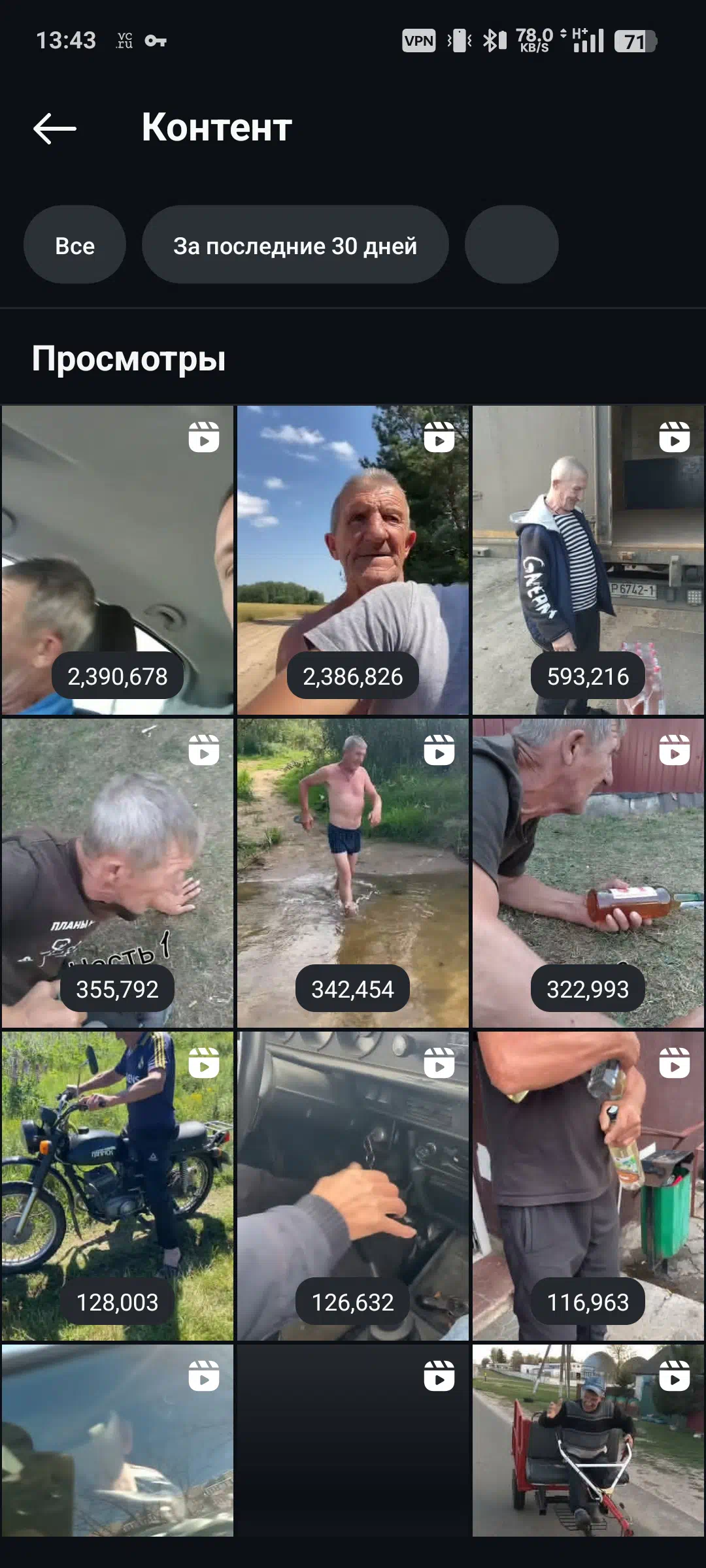Change the За последние 30 дней period filter
Screen dimensions: 706x1568
[295, 246]
